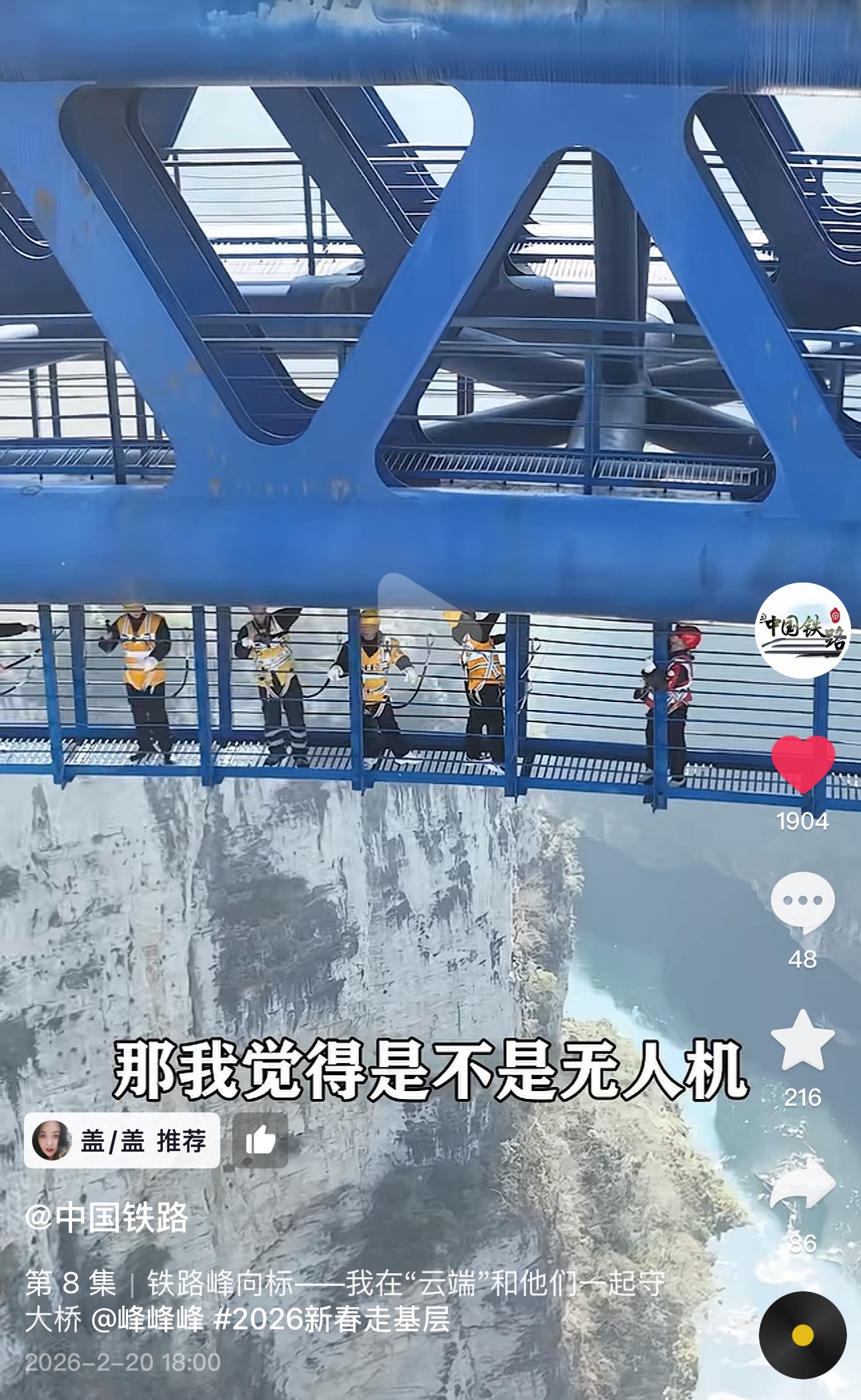Share this video via the arrow icon
Image resolution: width=861 pixels, height=1400 pixels.
click(802, 1183)
